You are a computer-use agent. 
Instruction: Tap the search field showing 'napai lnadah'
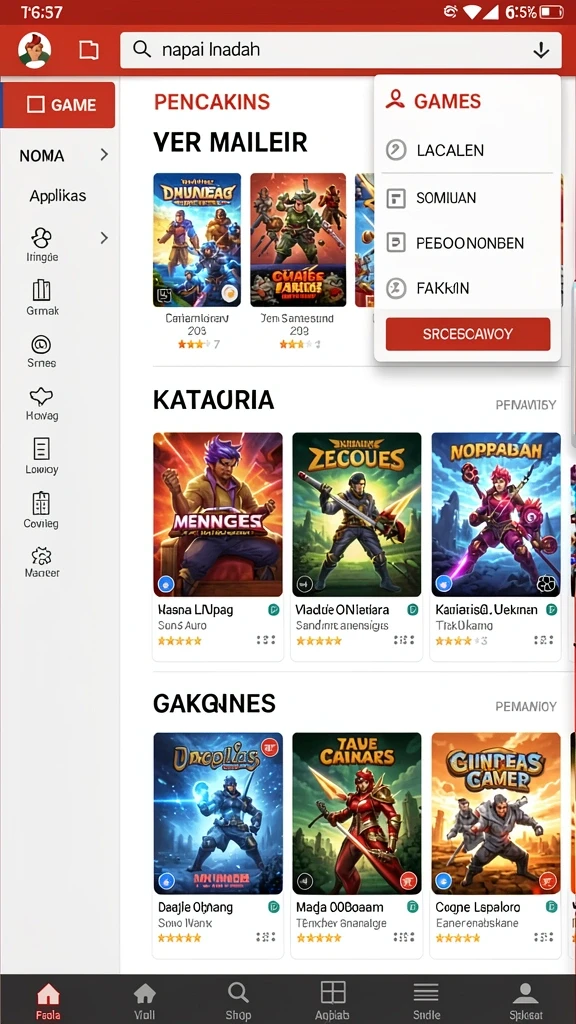(x=340, y=50)
